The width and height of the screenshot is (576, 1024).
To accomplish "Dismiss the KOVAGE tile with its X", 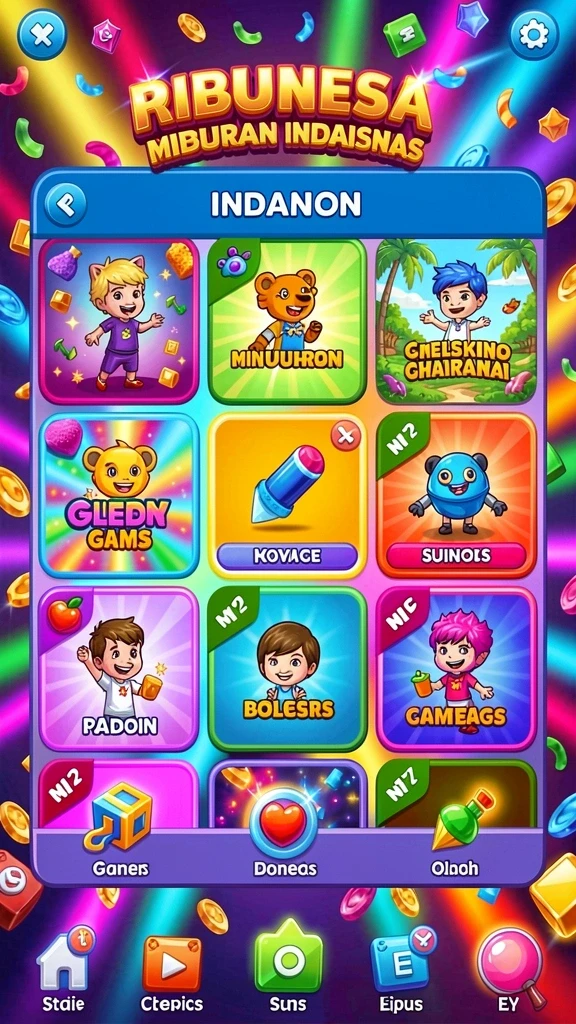I will pyautogui.click(x=345, y=436).
